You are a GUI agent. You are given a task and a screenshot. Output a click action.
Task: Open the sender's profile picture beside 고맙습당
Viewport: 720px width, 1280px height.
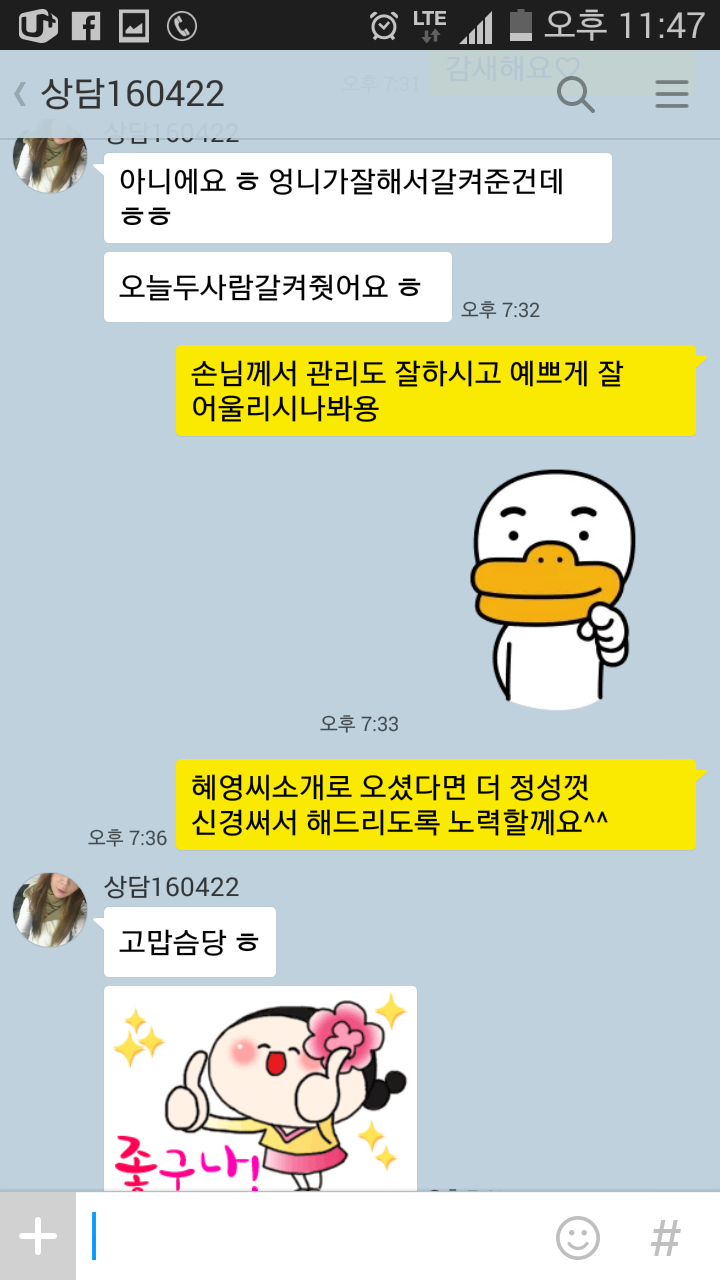click(x=50, y=910)
